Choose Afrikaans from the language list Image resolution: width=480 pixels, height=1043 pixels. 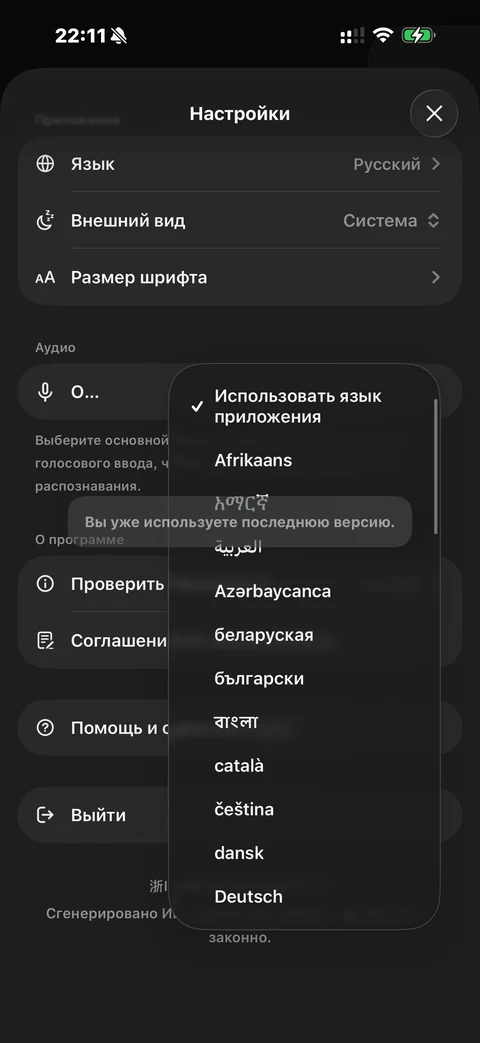tap(304, 460)
